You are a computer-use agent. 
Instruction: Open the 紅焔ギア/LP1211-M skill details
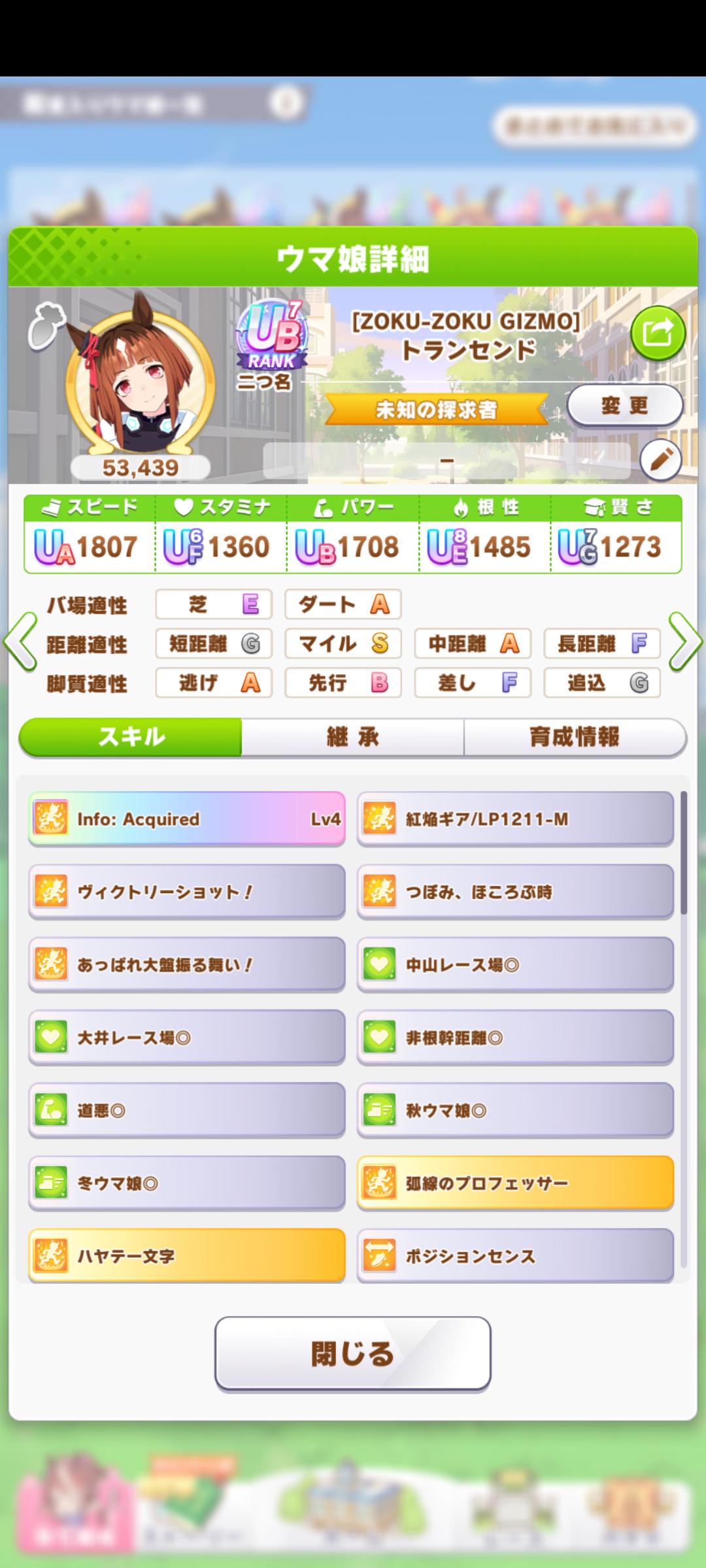point(515,819)
